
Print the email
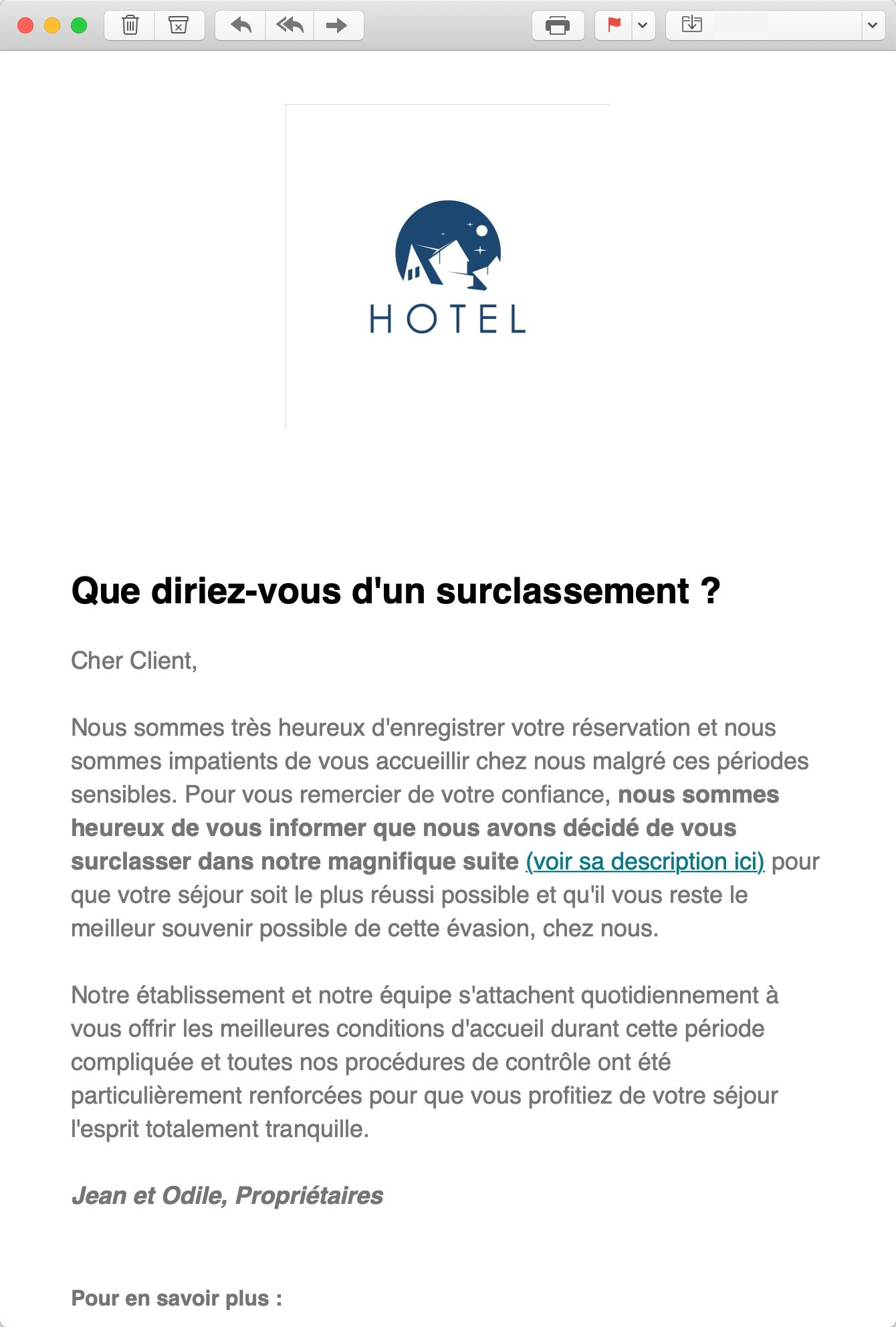click(558, 25)
